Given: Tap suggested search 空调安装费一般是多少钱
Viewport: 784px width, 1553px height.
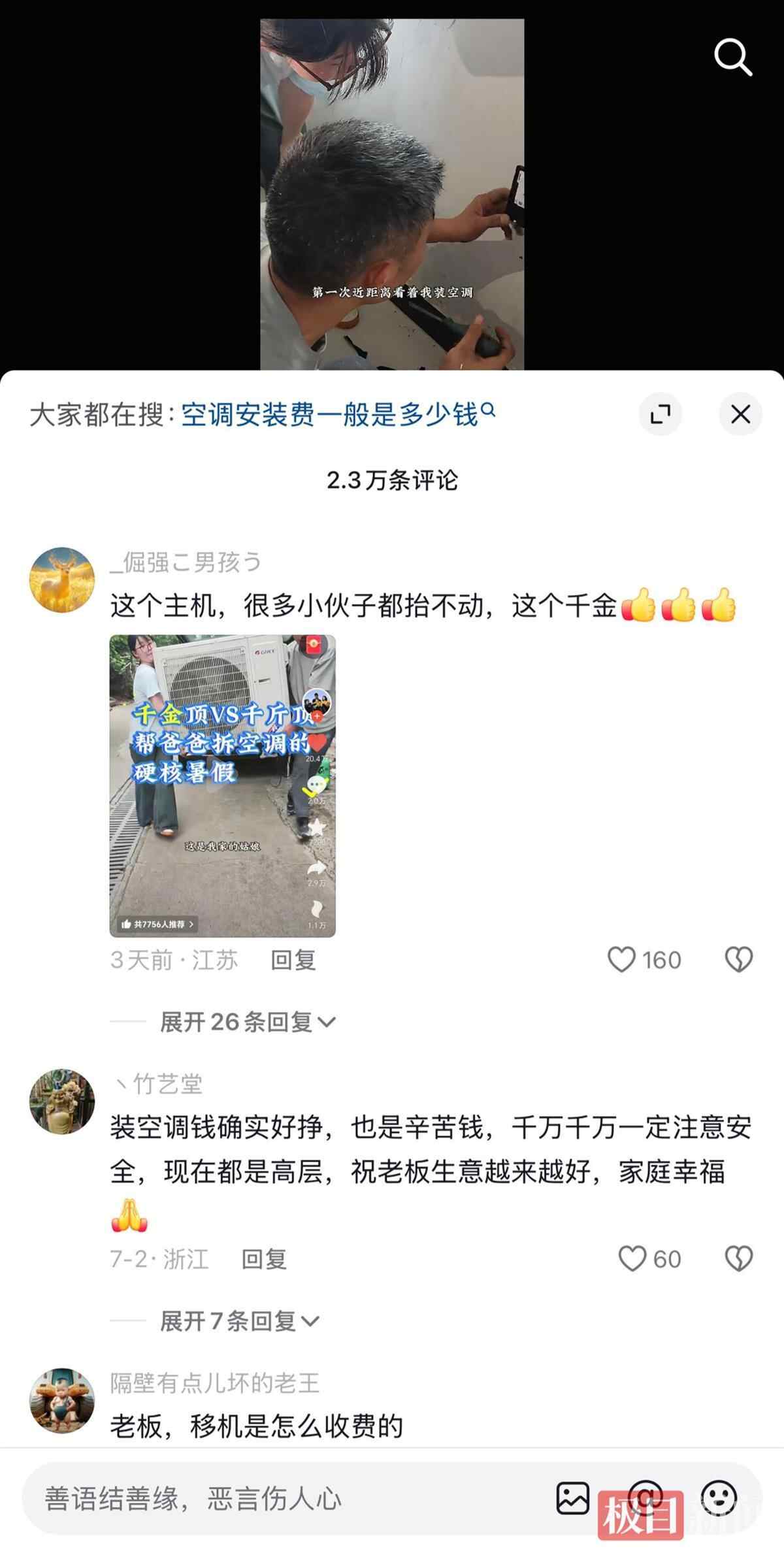Looking at the screenshot, I should point(337,414).
